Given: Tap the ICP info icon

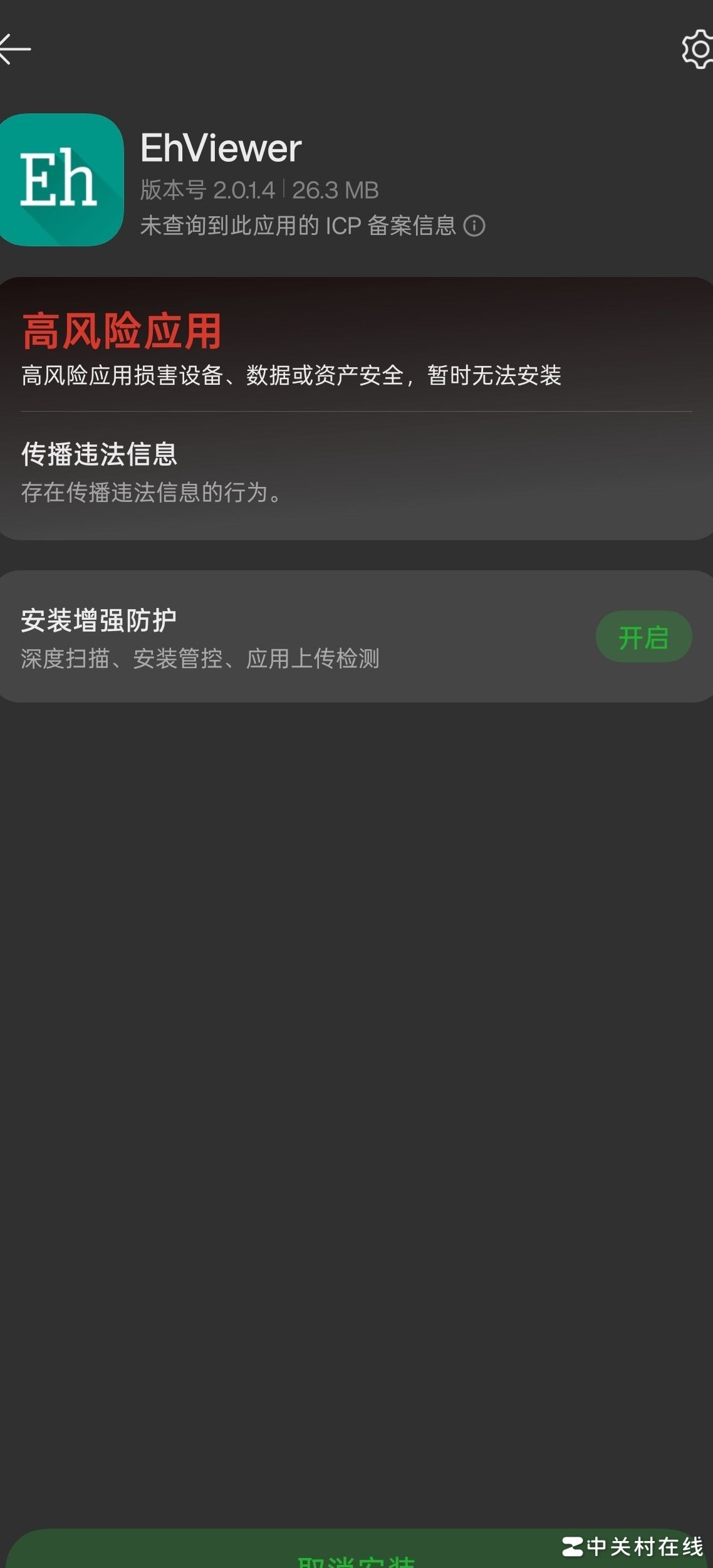Looking at the screenshot, I should (x=474, y=226).
